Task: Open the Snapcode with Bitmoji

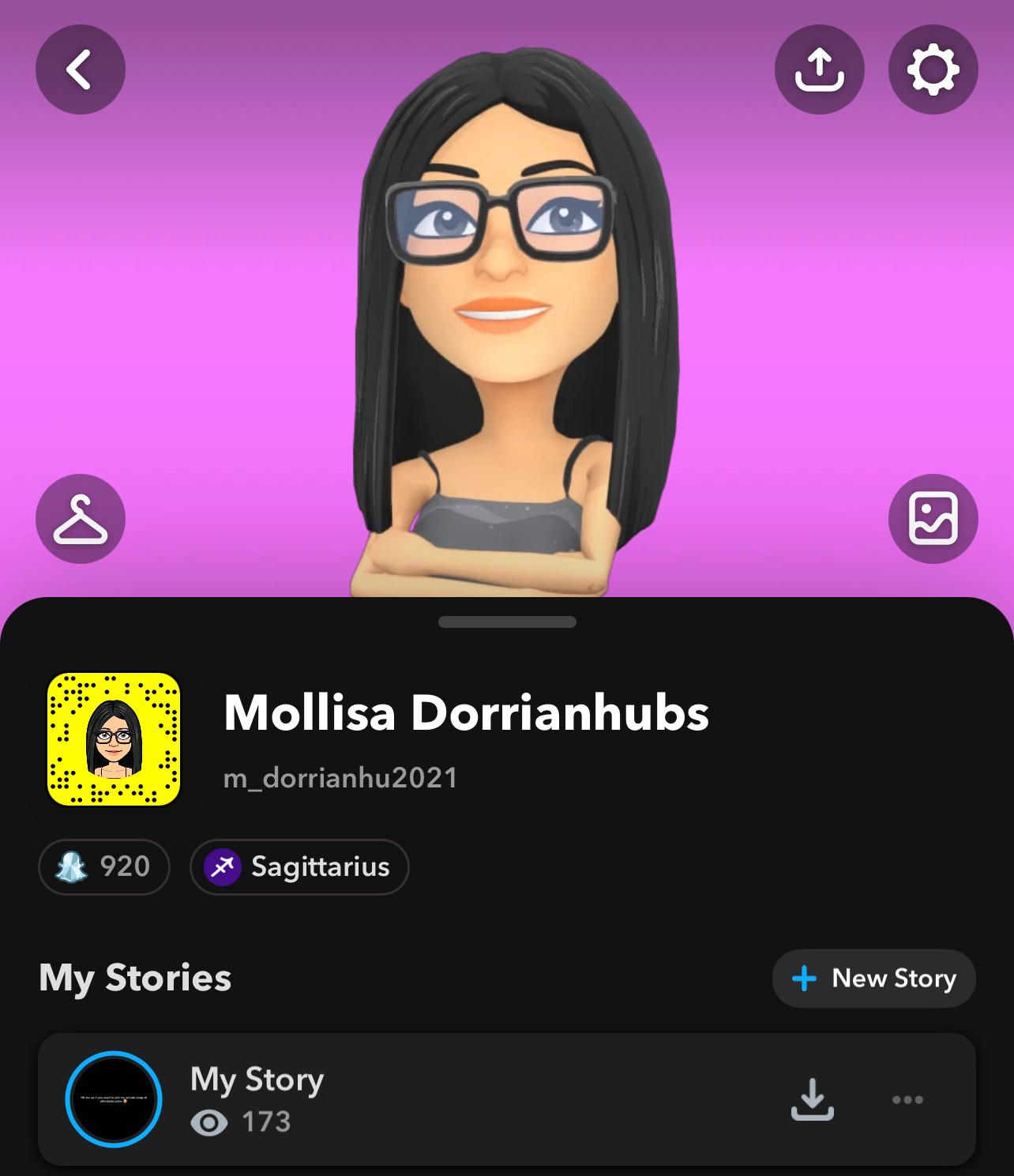Action: (114, 739)
